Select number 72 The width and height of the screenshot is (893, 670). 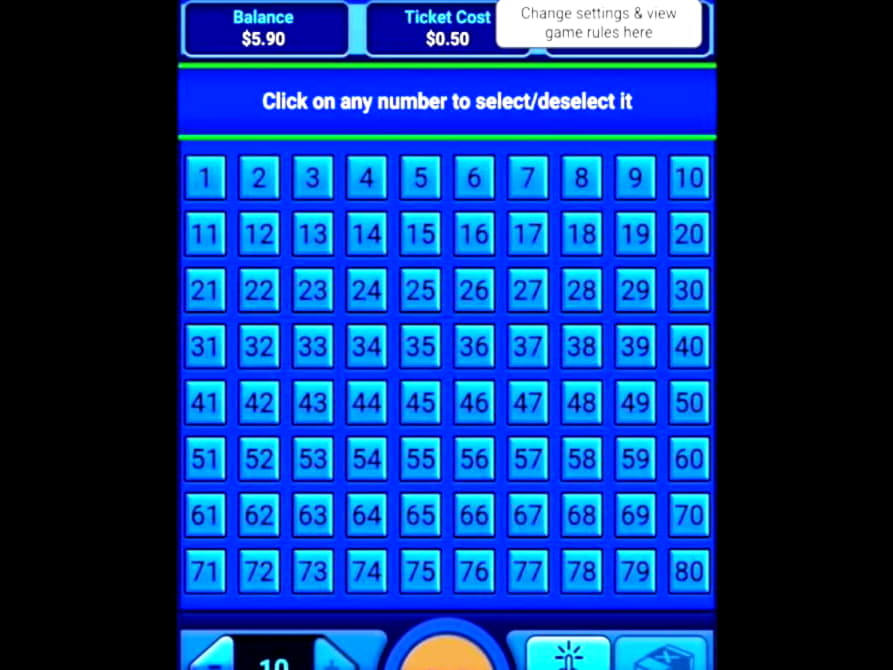[259, 571]
